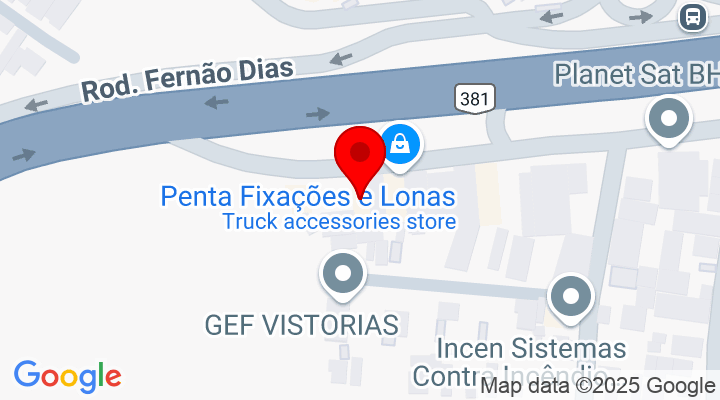The width and height of the screenshot is (720, 400).
Task: Select the Incen Sistemas Contra Incêndio pin
Action: 572,297
